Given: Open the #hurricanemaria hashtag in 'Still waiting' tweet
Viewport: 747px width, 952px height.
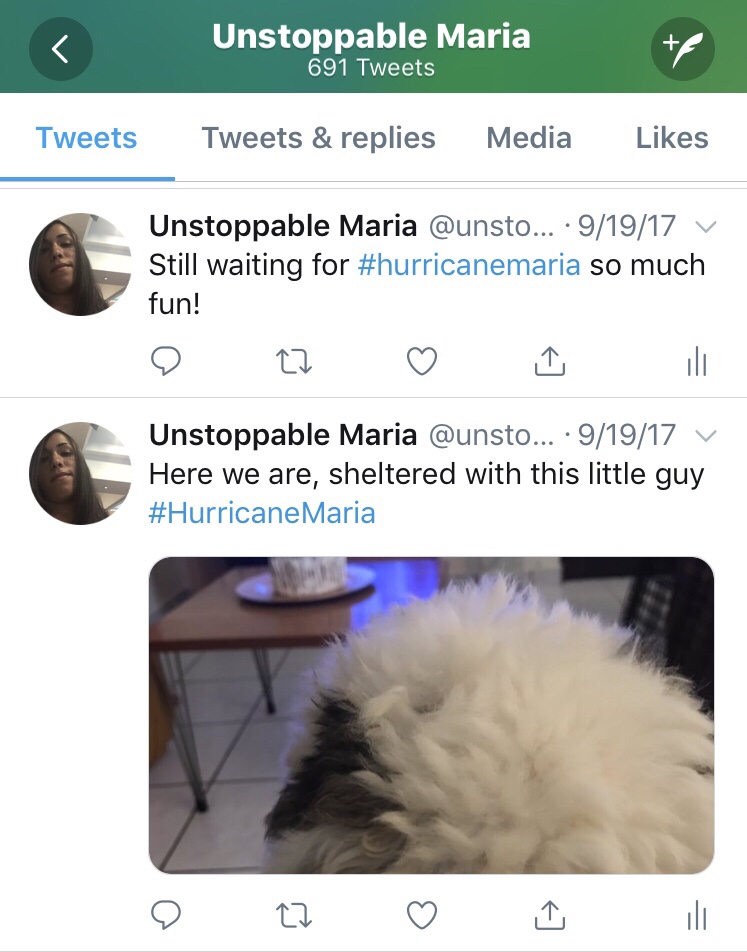Looking at the screenshot, I should tap(468, 266).
